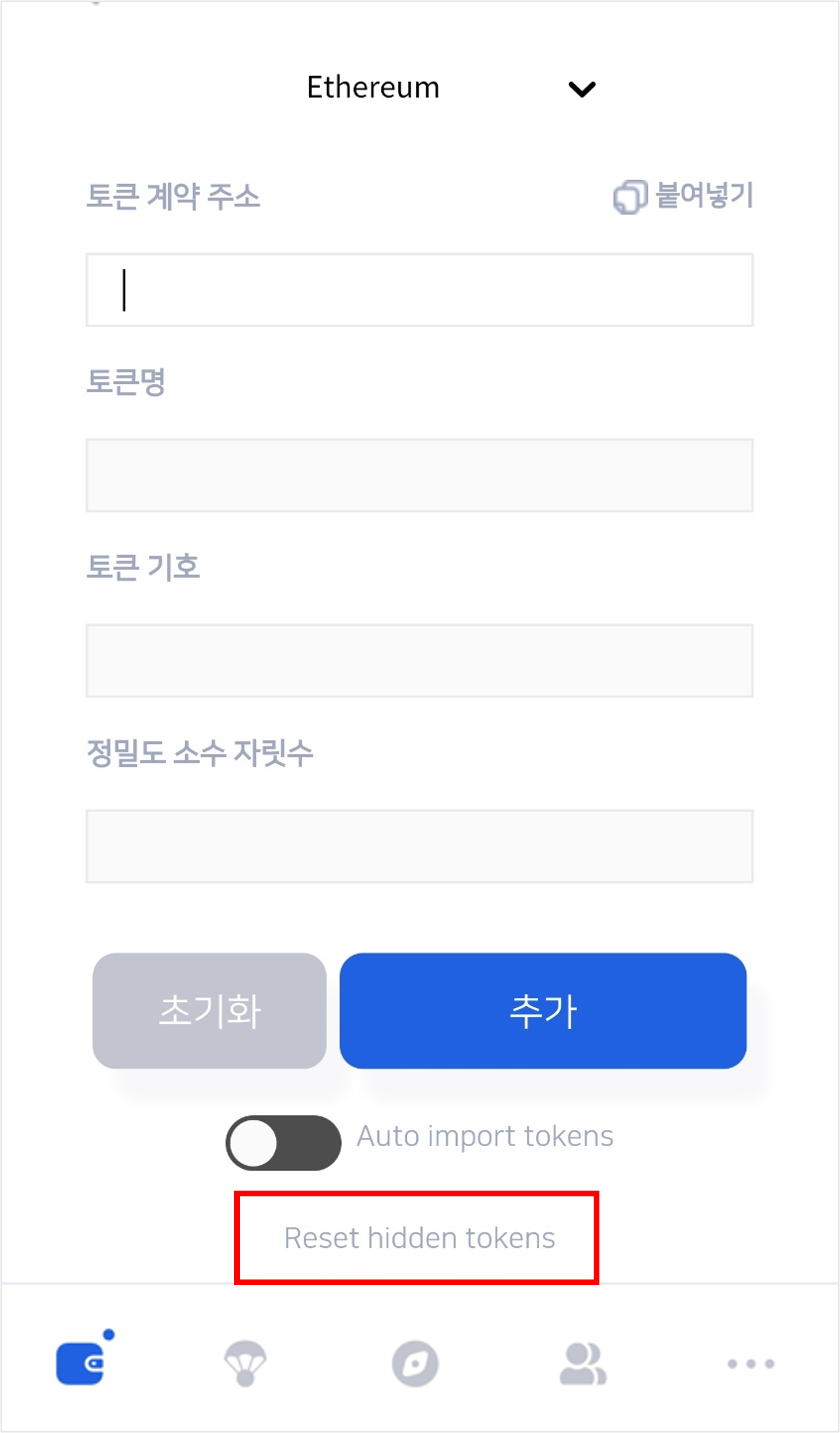Tap the 붙여넣기 paste button
This screenshot has height=1433, width=840.
(684, 196)
